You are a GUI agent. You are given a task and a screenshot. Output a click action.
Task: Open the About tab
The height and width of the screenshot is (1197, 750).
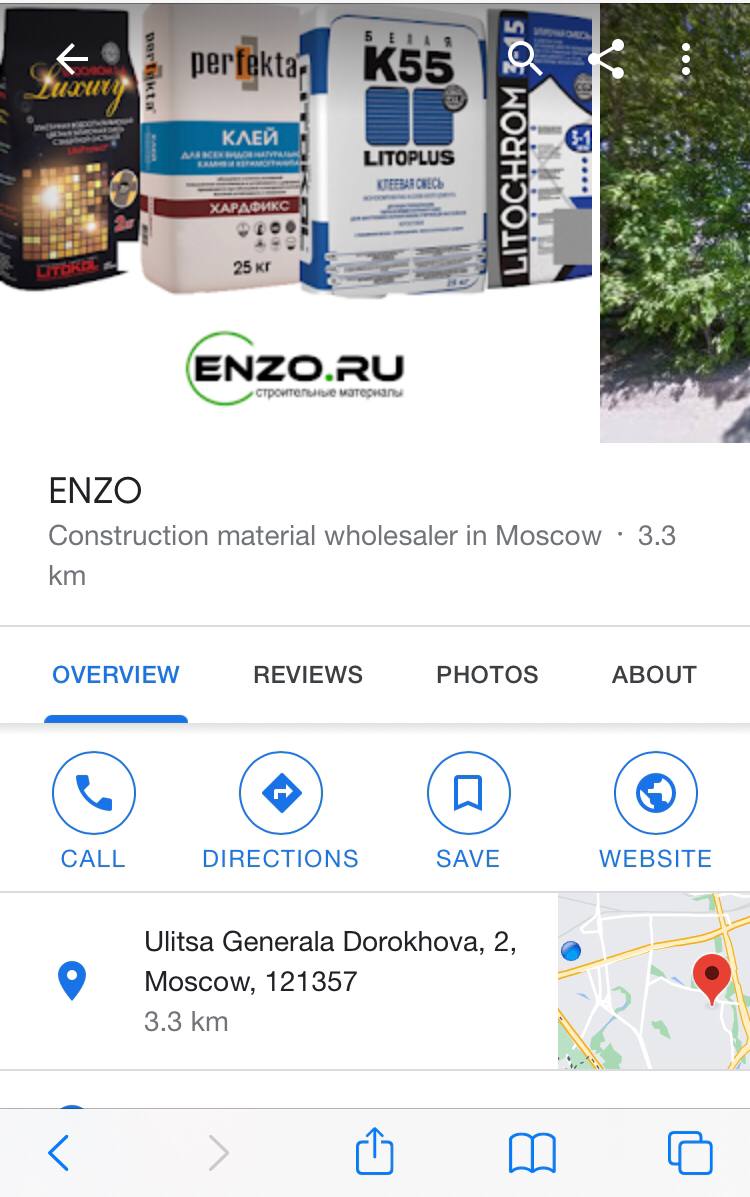coord(654,675)
